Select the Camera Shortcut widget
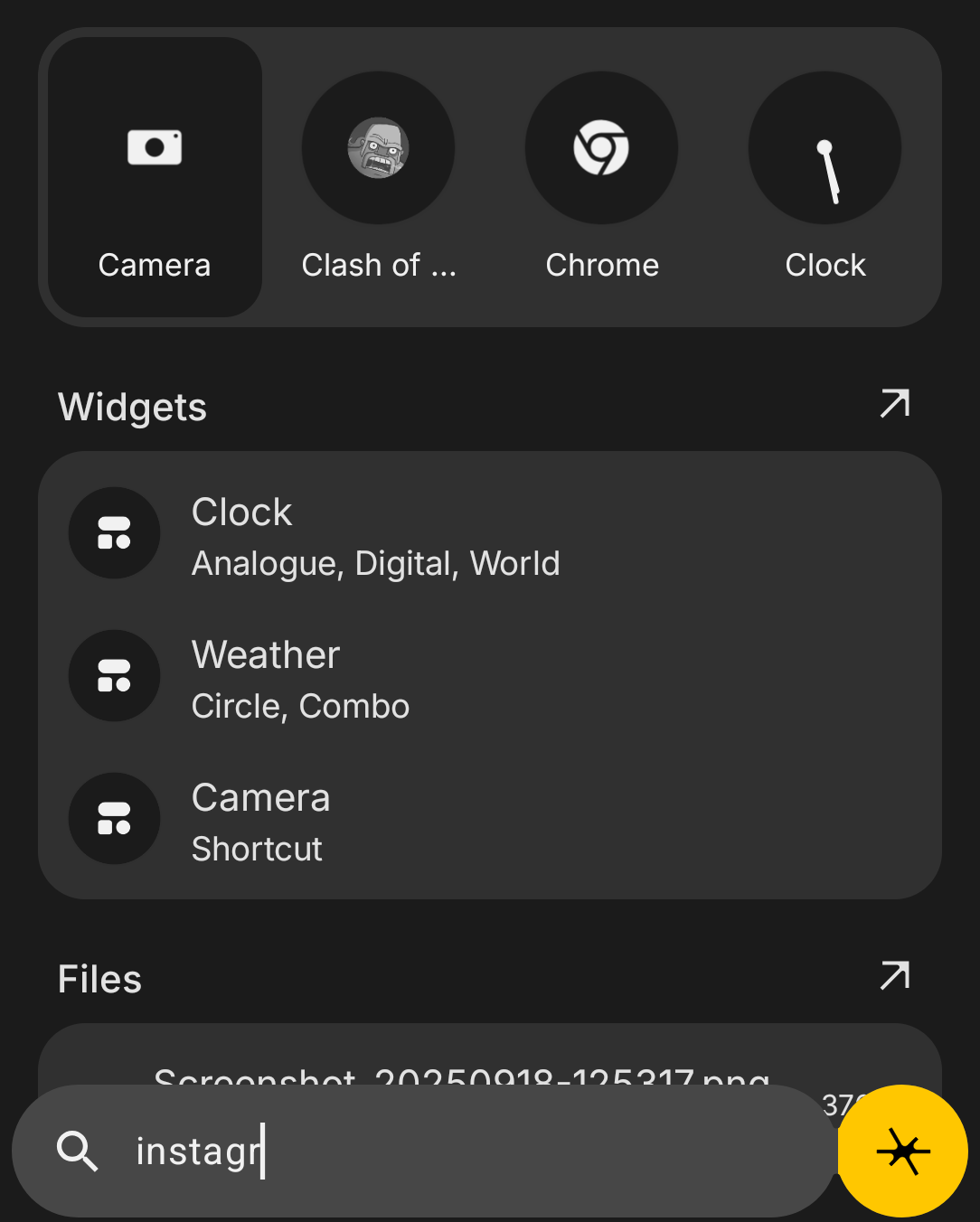Image resolution: width=980 pixels, height=1222 pixels. 489,820
